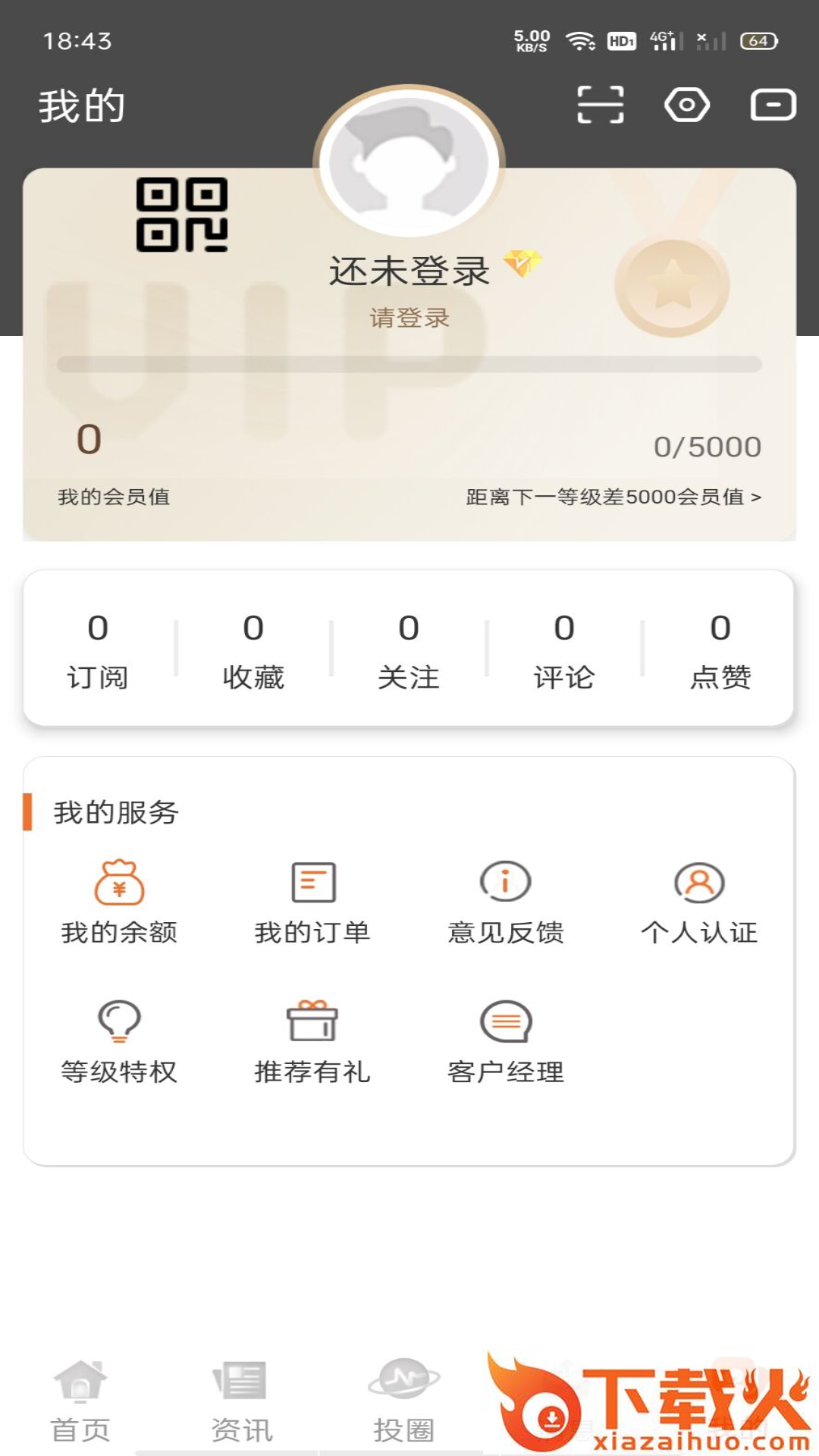Open the card icon at top right
The height and width of the screenshot is (1456, 819).
774,106
